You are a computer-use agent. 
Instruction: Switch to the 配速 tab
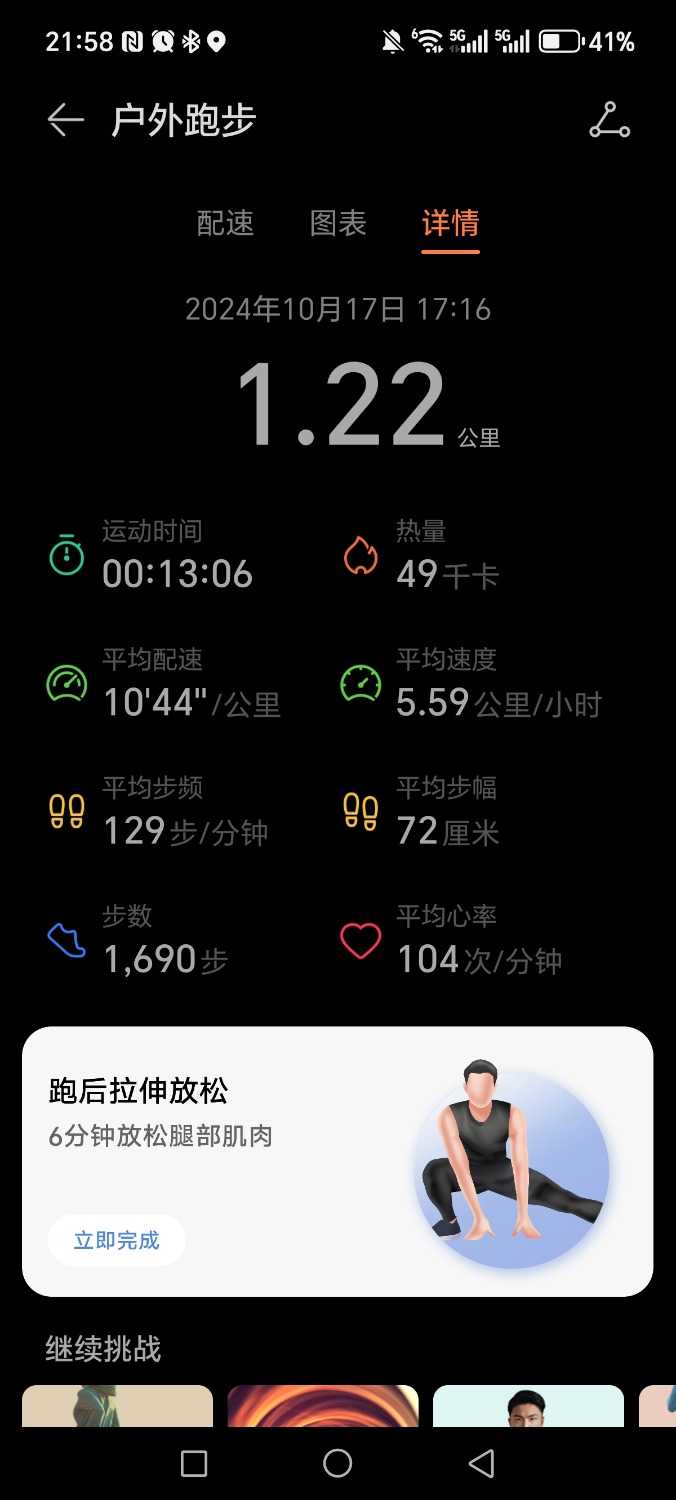pyautogui.click(x=226, y=223)
